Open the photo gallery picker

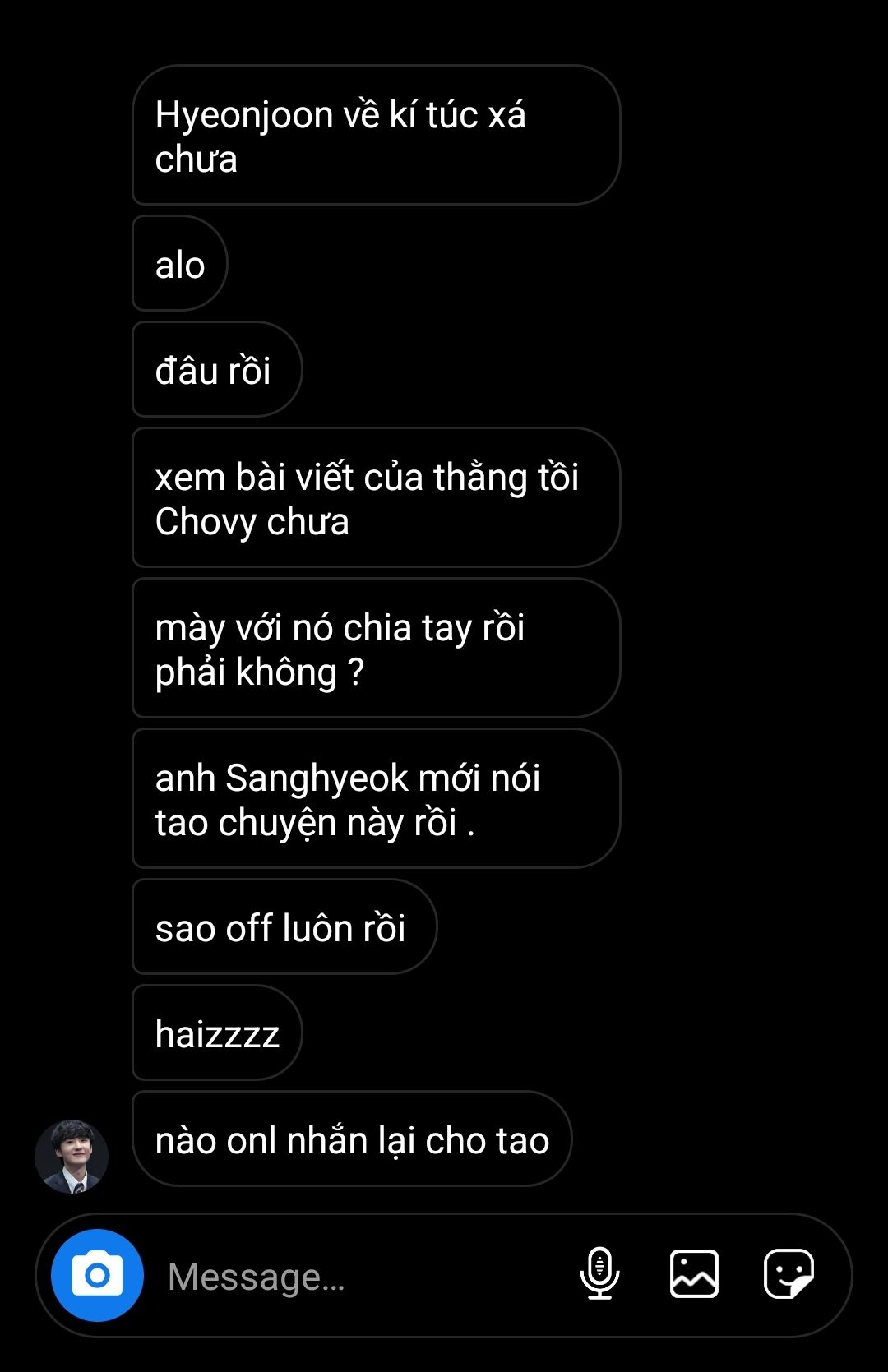click(694, 1273)
